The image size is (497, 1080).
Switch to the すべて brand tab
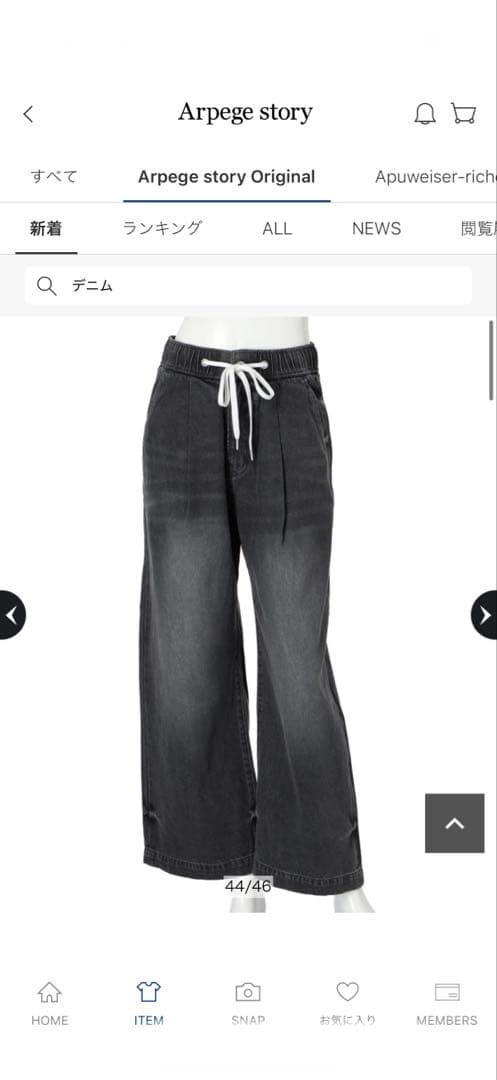coord(54,176)
